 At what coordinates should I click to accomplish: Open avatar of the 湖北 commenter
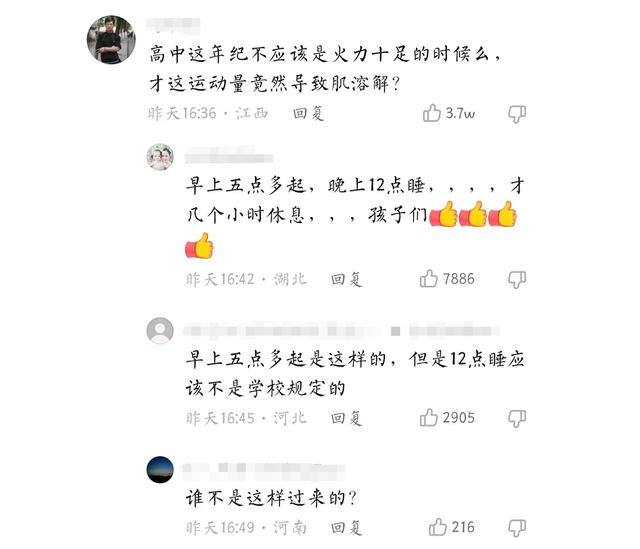[160, 157]
